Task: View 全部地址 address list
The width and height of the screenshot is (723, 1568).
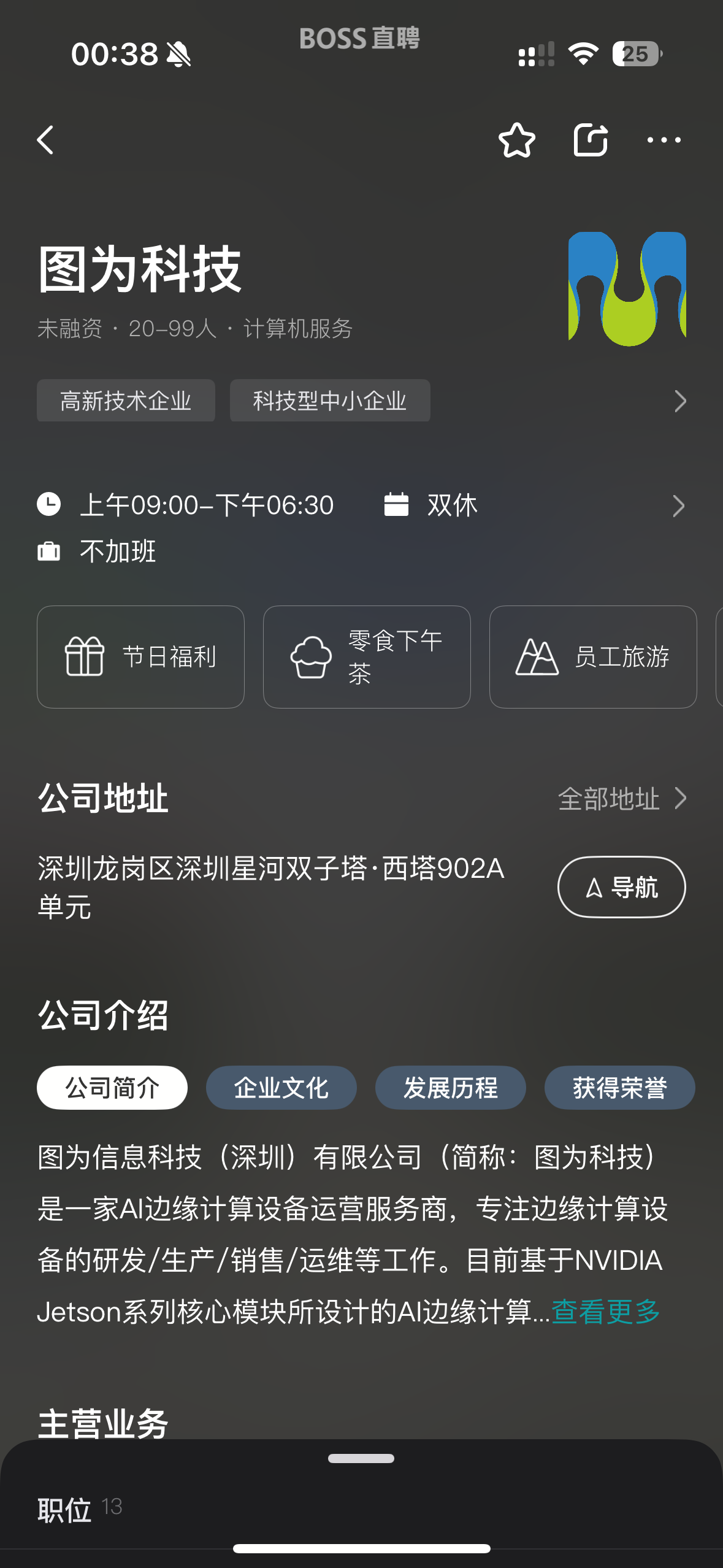Action: [621, 799]
